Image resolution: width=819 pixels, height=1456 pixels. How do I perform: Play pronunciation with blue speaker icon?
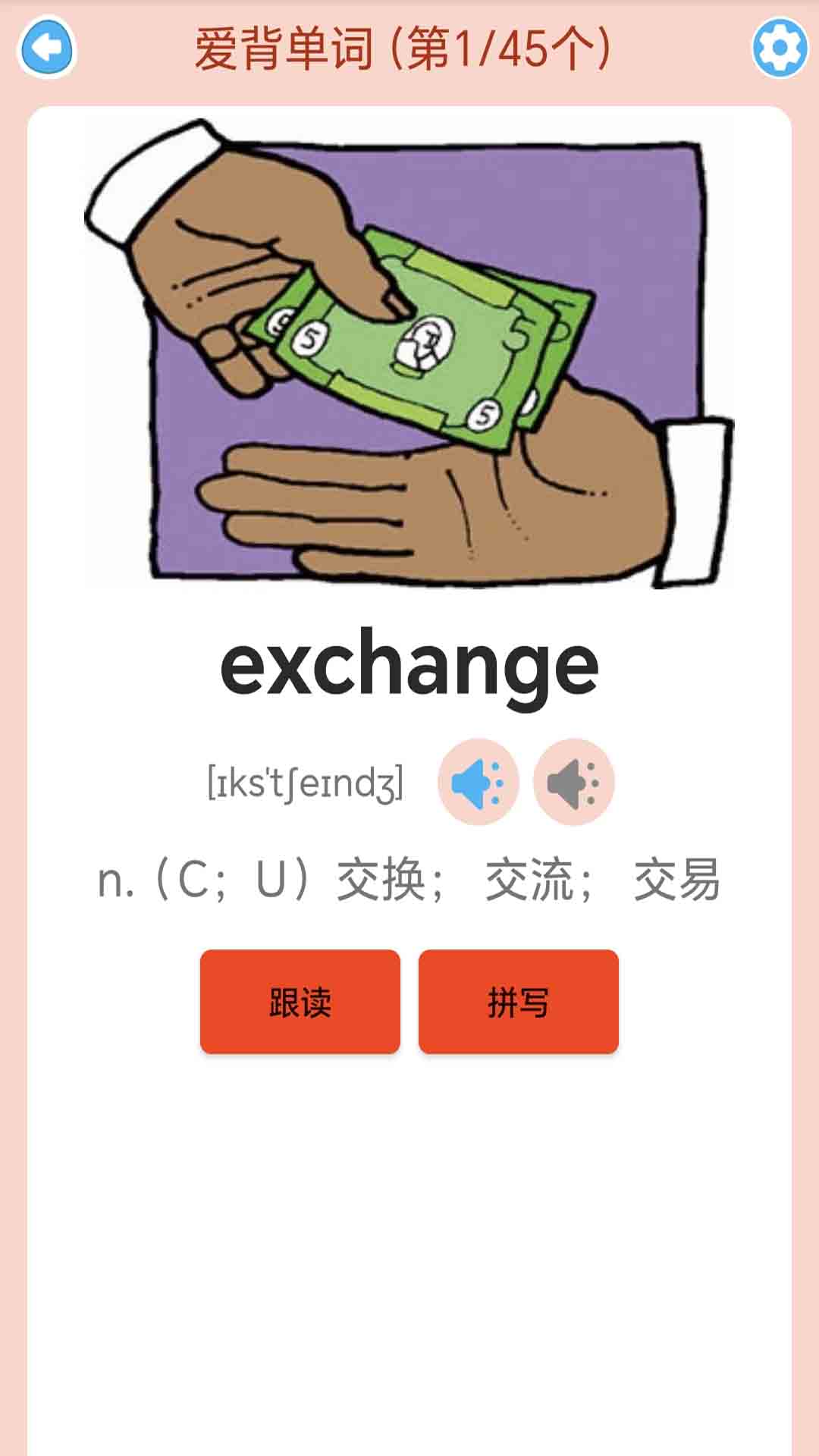point(478,782)
